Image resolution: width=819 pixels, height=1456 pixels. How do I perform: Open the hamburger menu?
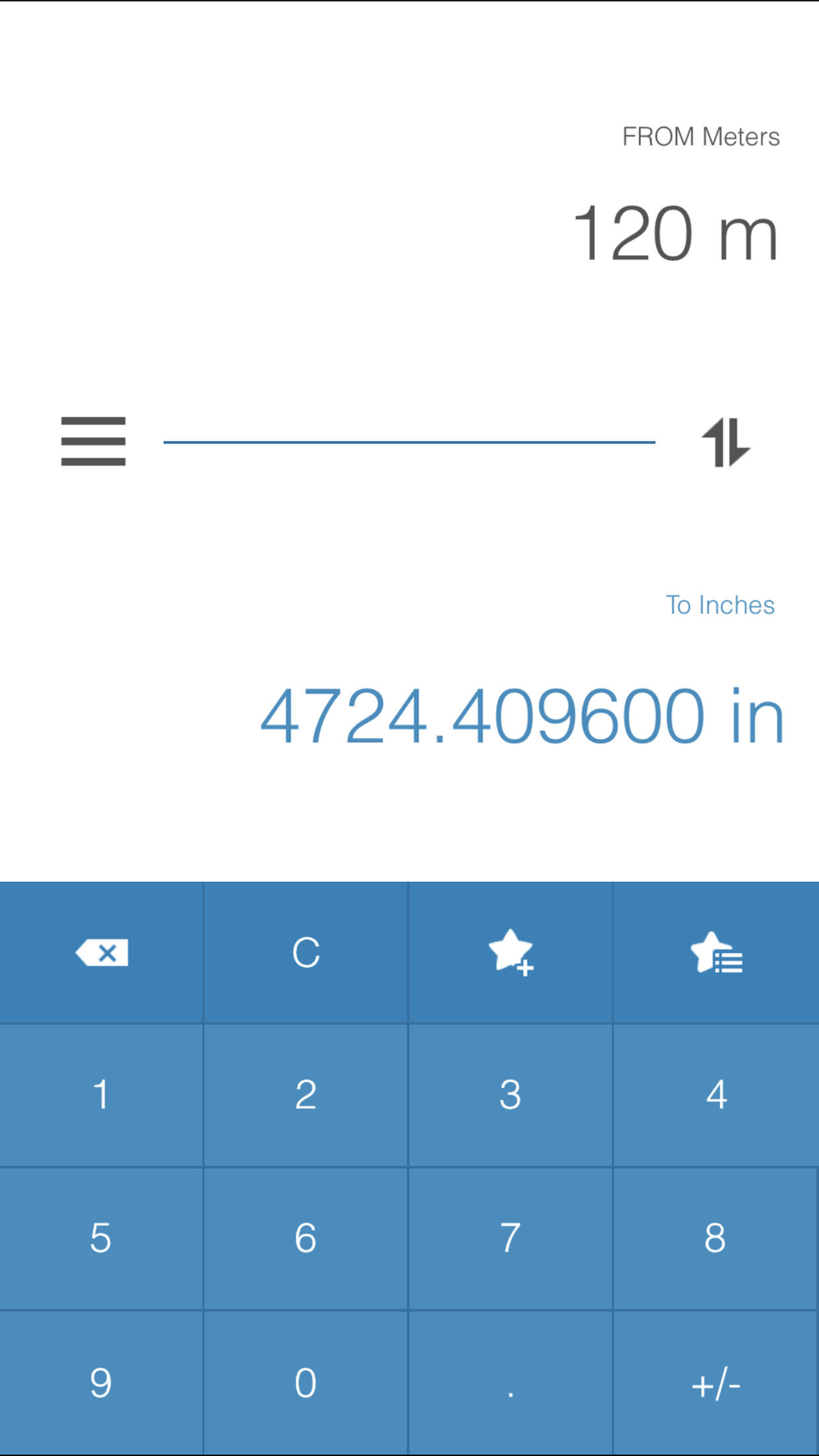pos(92,441)
